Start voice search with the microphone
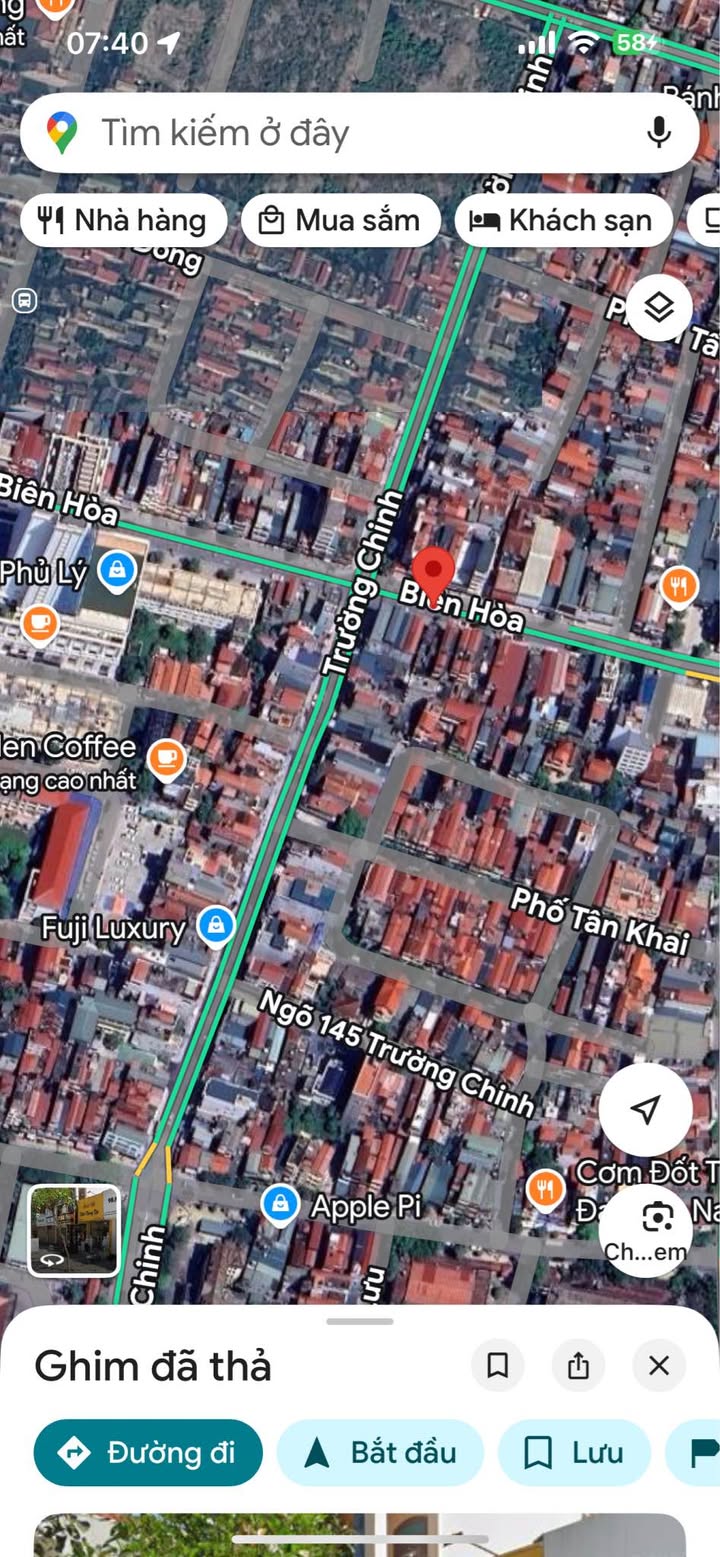The height and width of the screenshot is (1557, 720). click(x=658, y=133)
